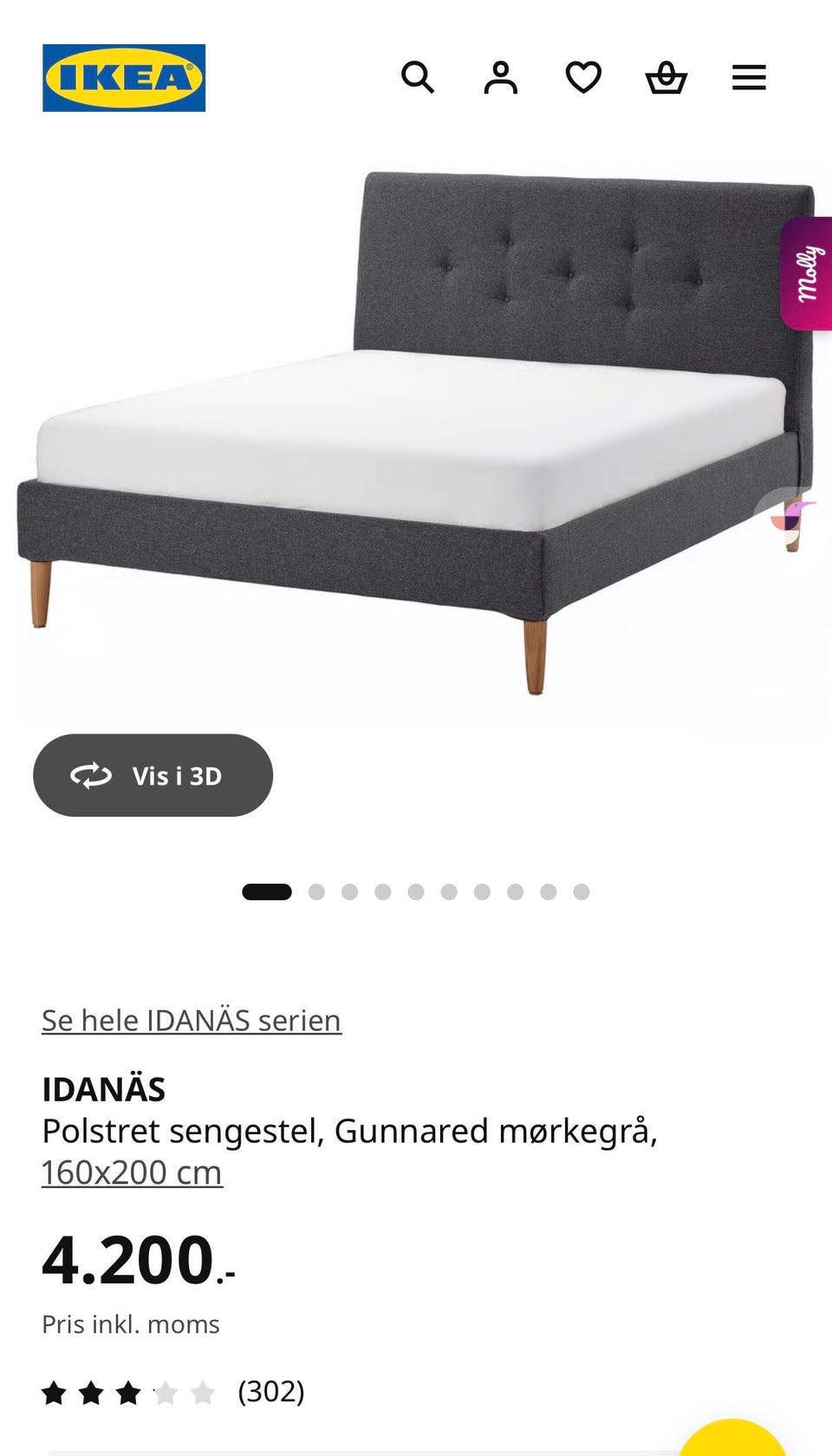
Task: View the bed product image
Action: point(416,434)
